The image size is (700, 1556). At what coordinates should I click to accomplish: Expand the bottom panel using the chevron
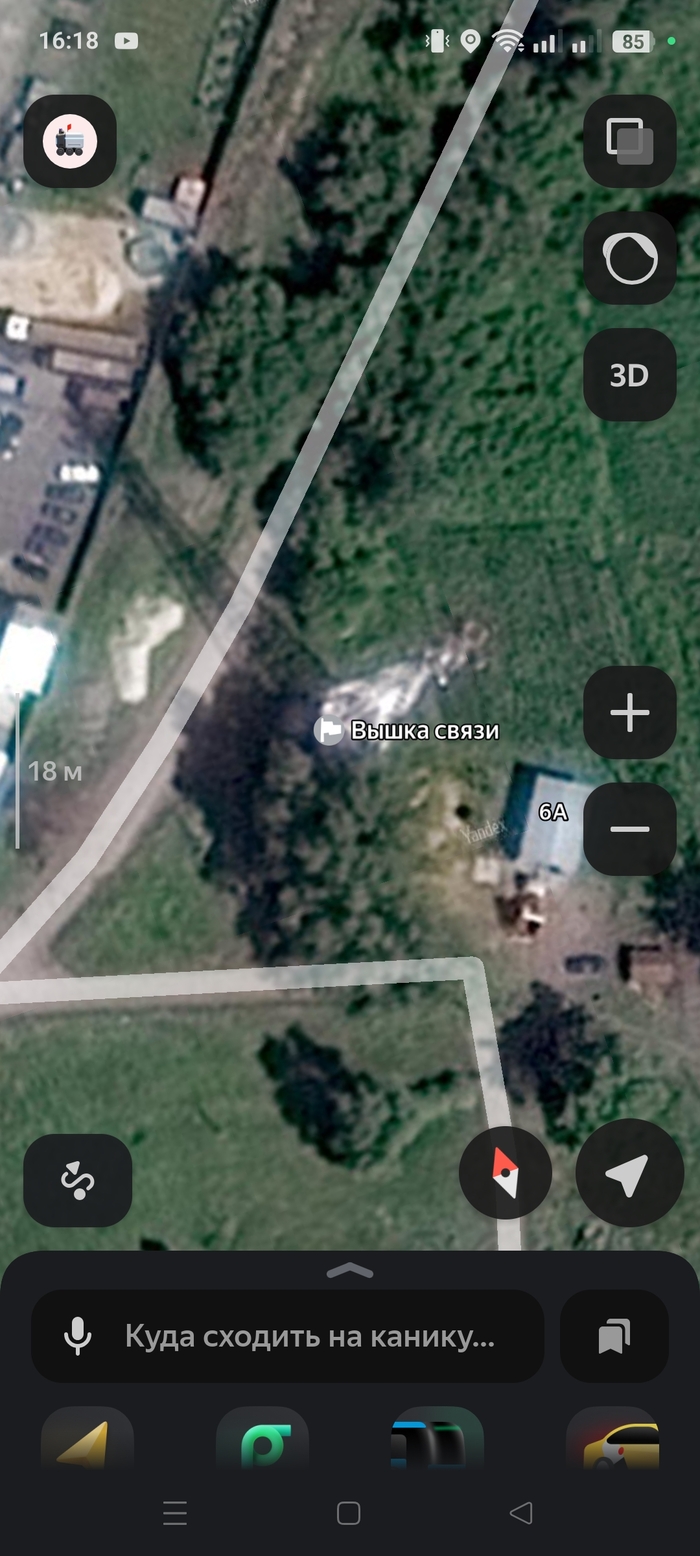[x=350, y=1271]
